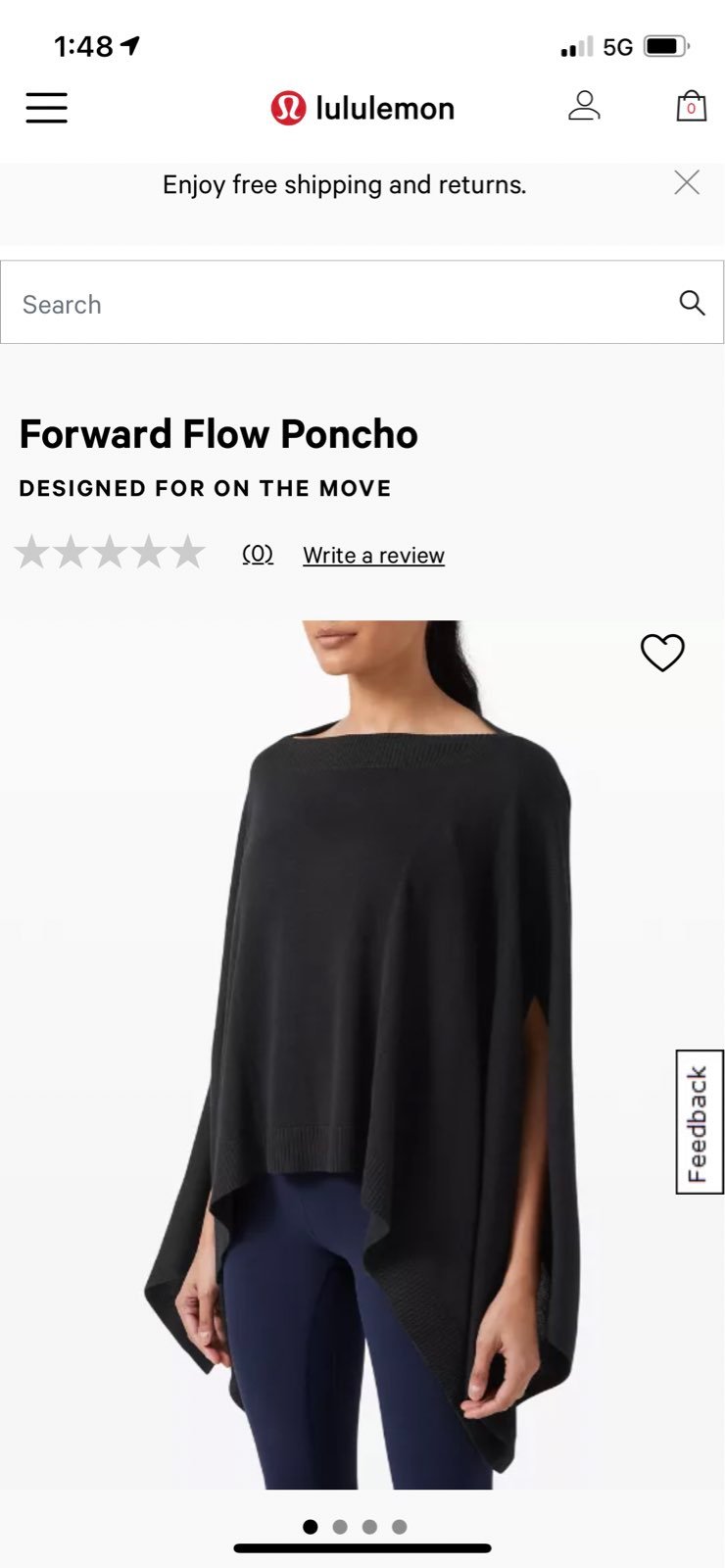Viewport: 725px width, 1568px height.
Task: Open the account profile icon
Action: pos(584,106)
